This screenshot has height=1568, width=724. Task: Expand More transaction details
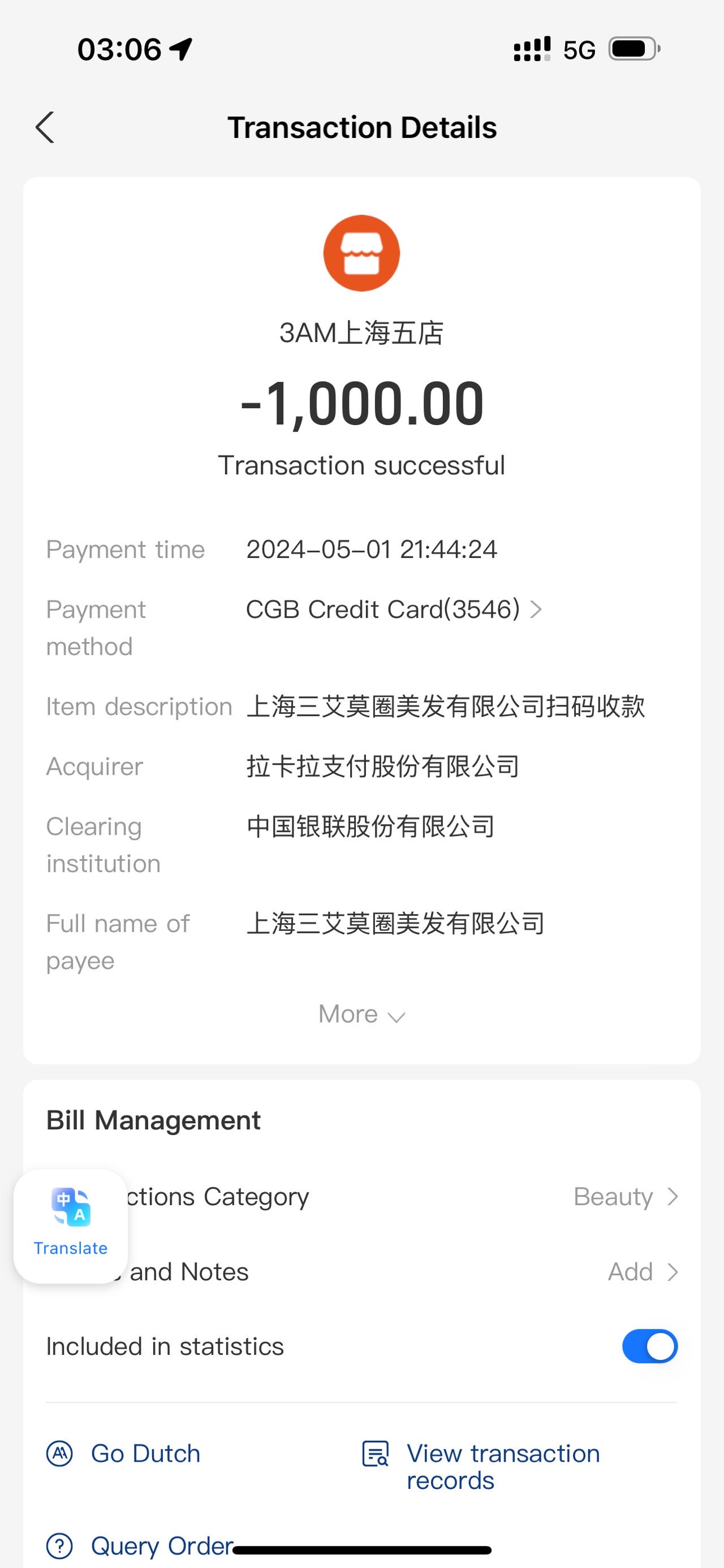tap(361, 1014)
